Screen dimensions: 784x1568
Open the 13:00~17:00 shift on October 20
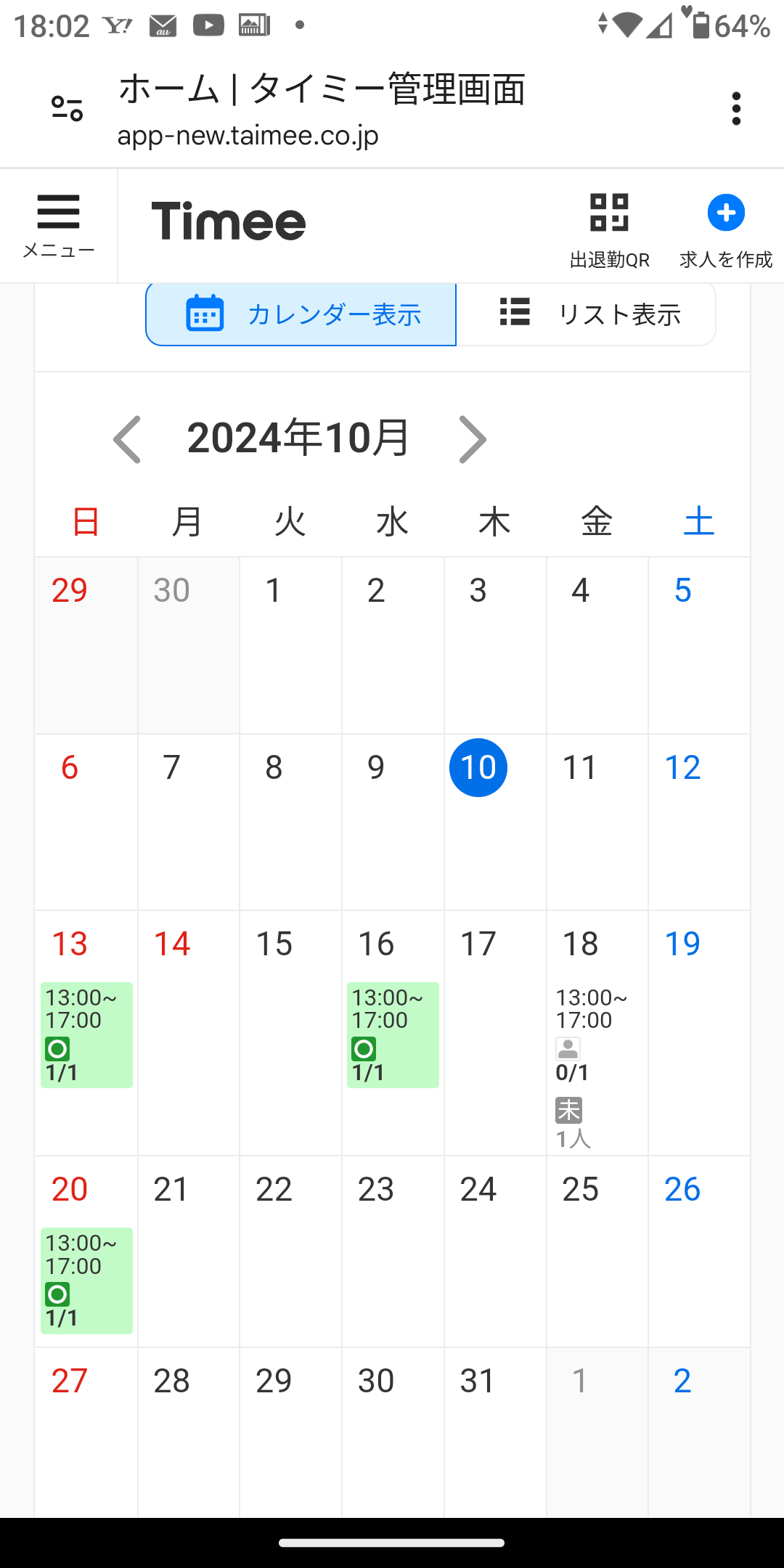(86, 1281)
